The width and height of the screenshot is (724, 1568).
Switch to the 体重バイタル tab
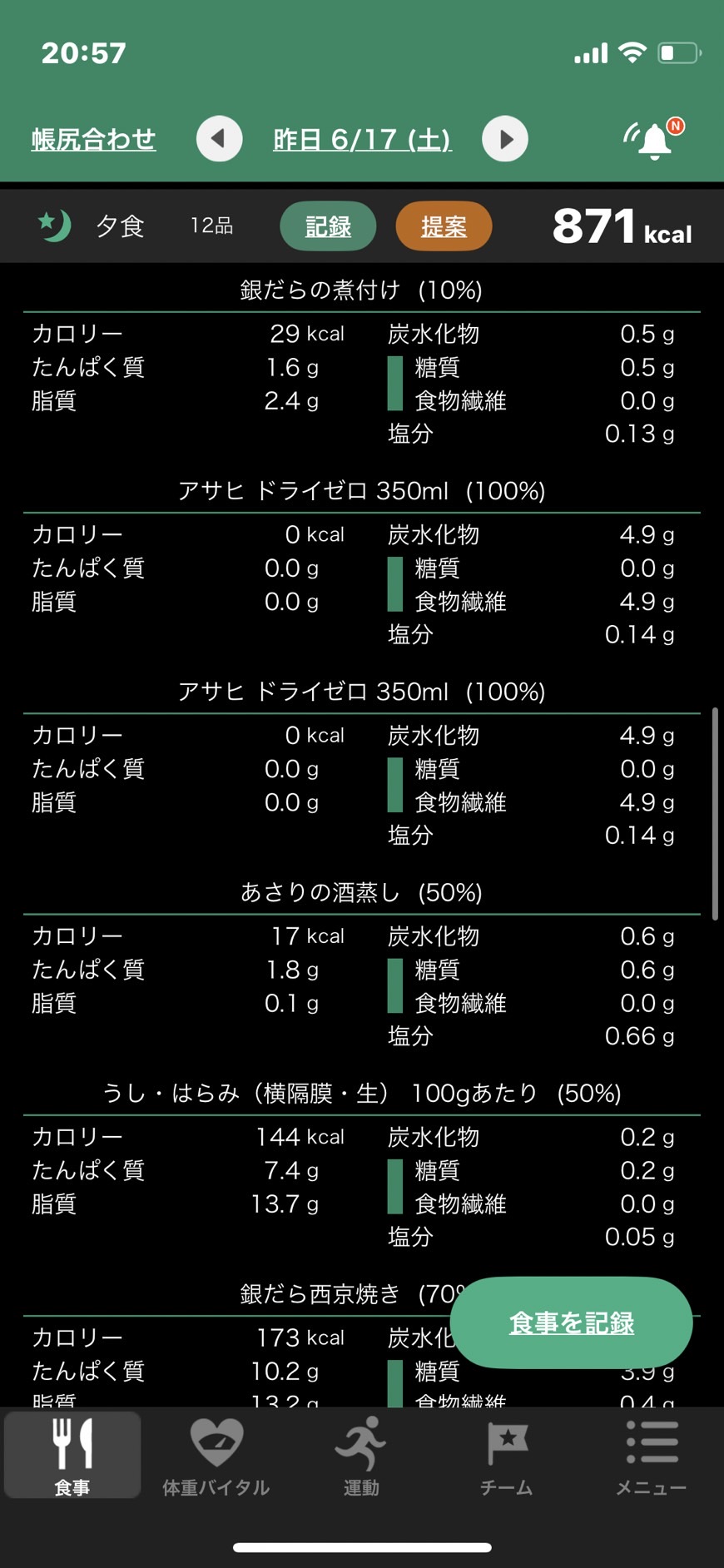[x=216, y=1456]
